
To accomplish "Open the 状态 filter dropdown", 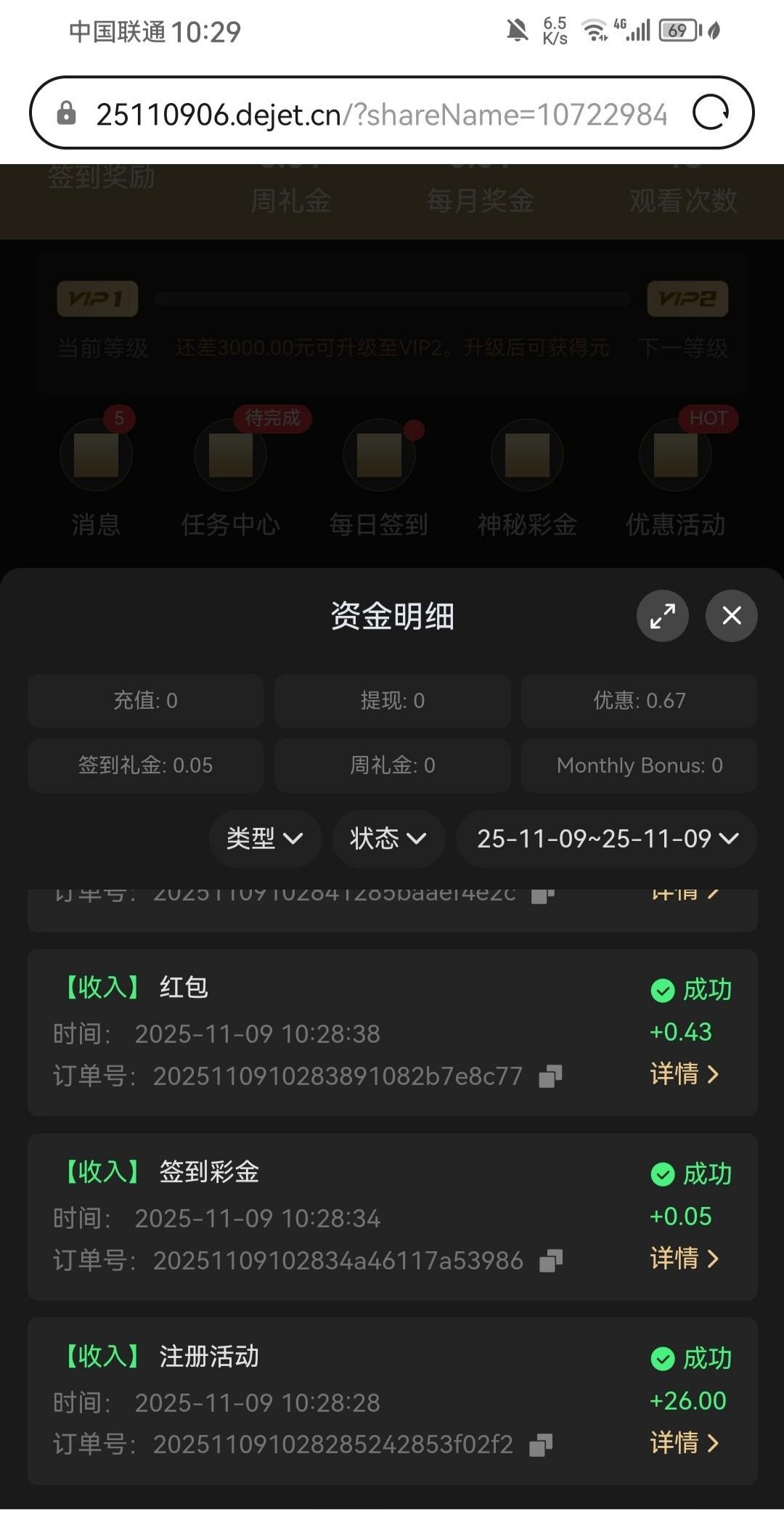I will (388, 839).
